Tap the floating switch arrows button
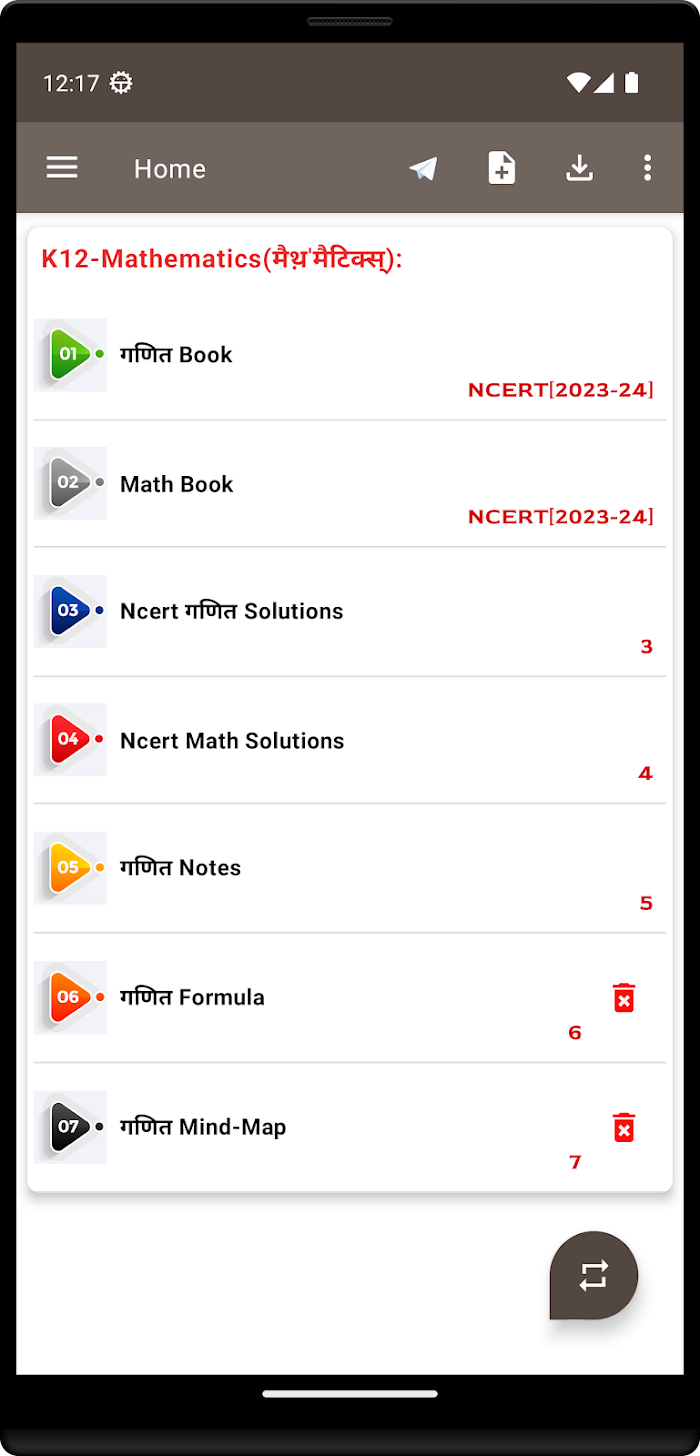700x1456 pixels. [594, 1275]
